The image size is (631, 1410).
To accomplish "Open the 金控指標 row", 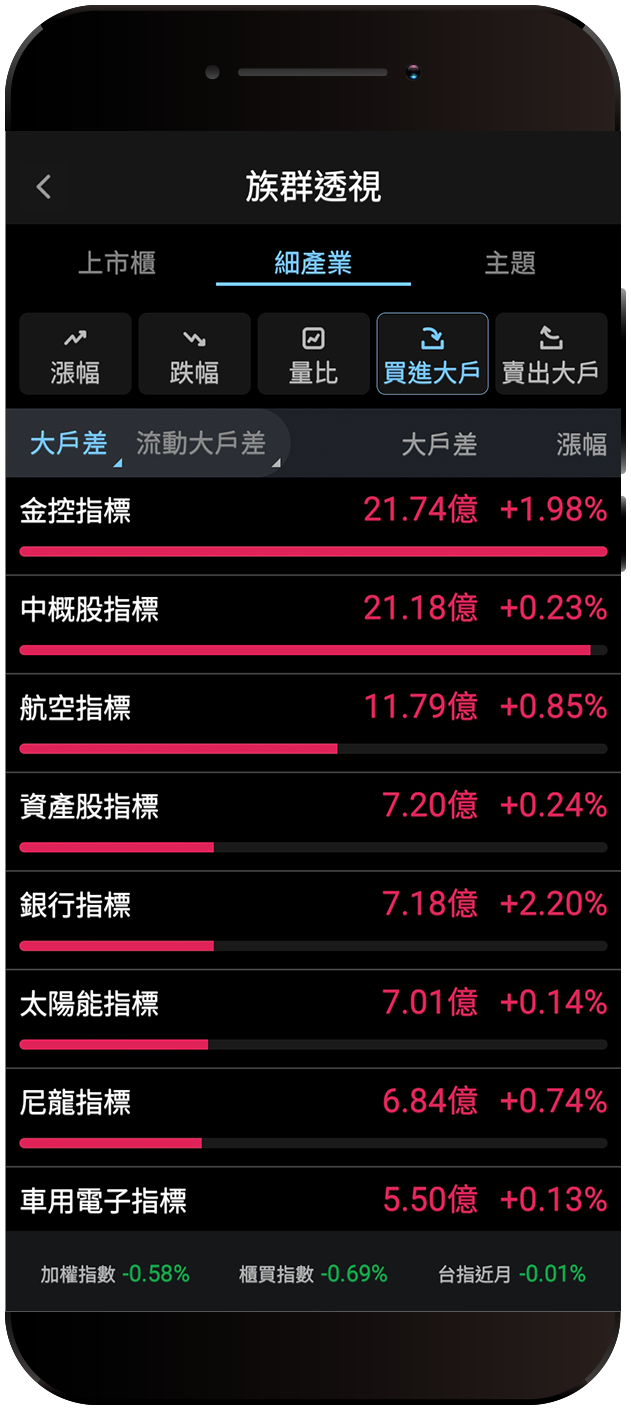I will [313, 525].
